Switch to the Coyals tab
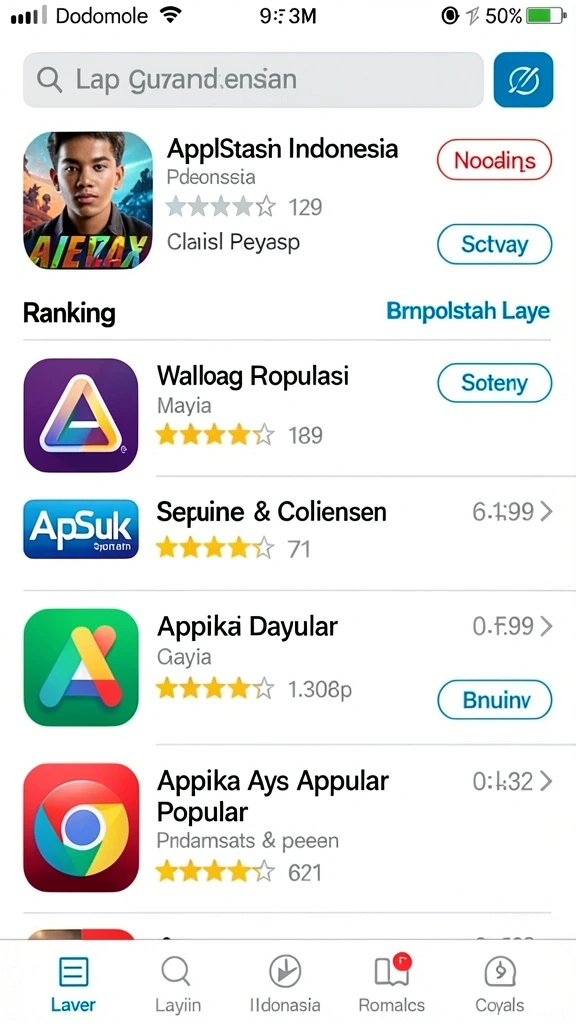Viewport: 576px width, 1024px height. [x=500, y=984]
